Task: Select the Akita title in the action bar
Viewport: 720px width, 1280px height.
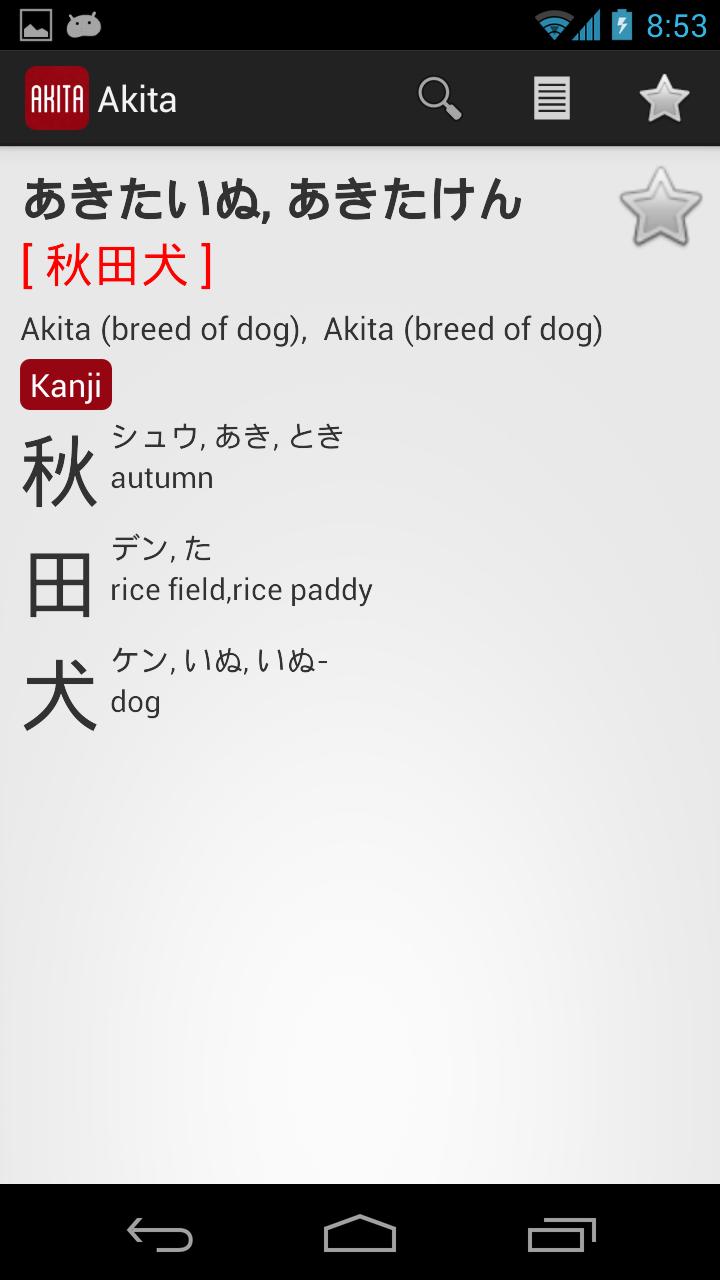Action: (139, 98)
